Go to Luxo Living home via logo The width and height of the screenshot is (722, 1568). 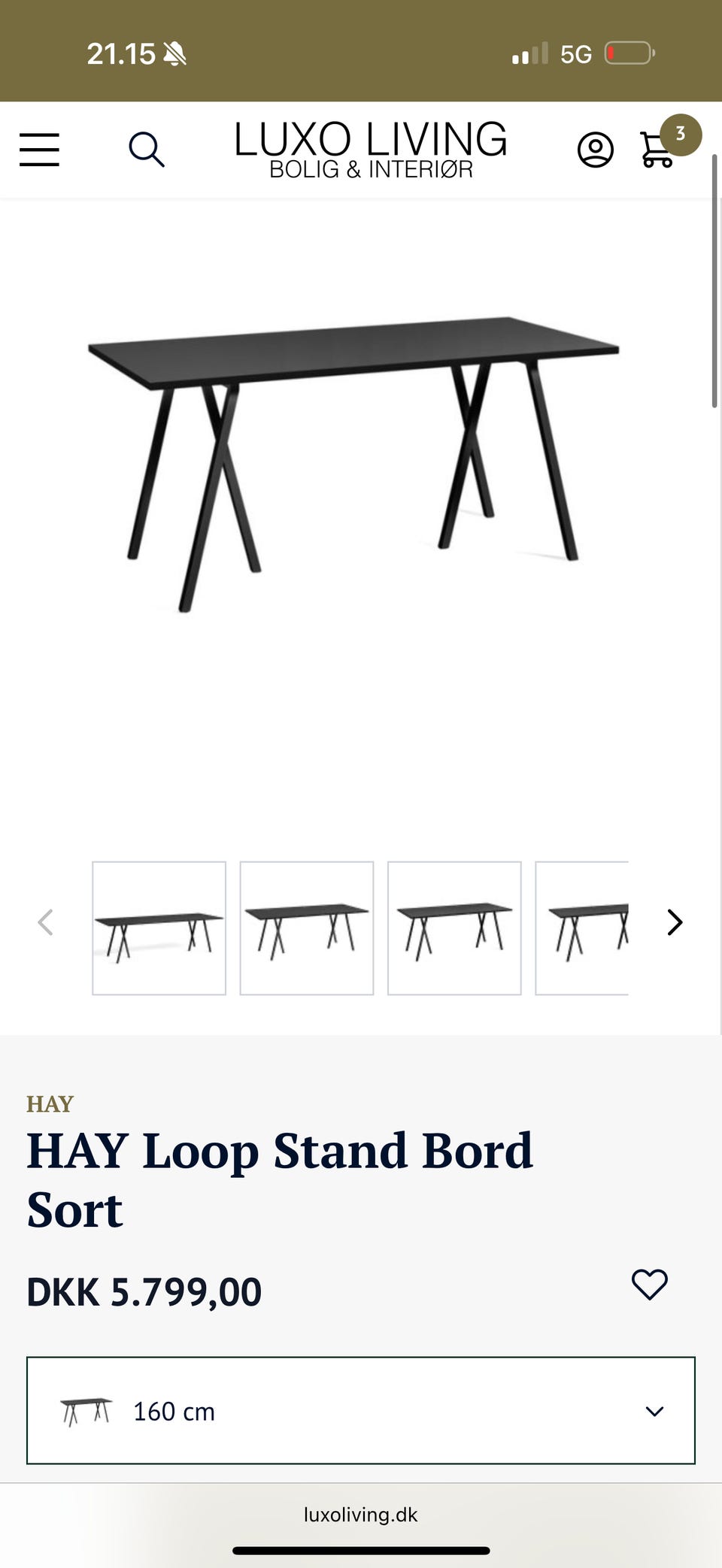pyautogui.click(x=370, y=150)
